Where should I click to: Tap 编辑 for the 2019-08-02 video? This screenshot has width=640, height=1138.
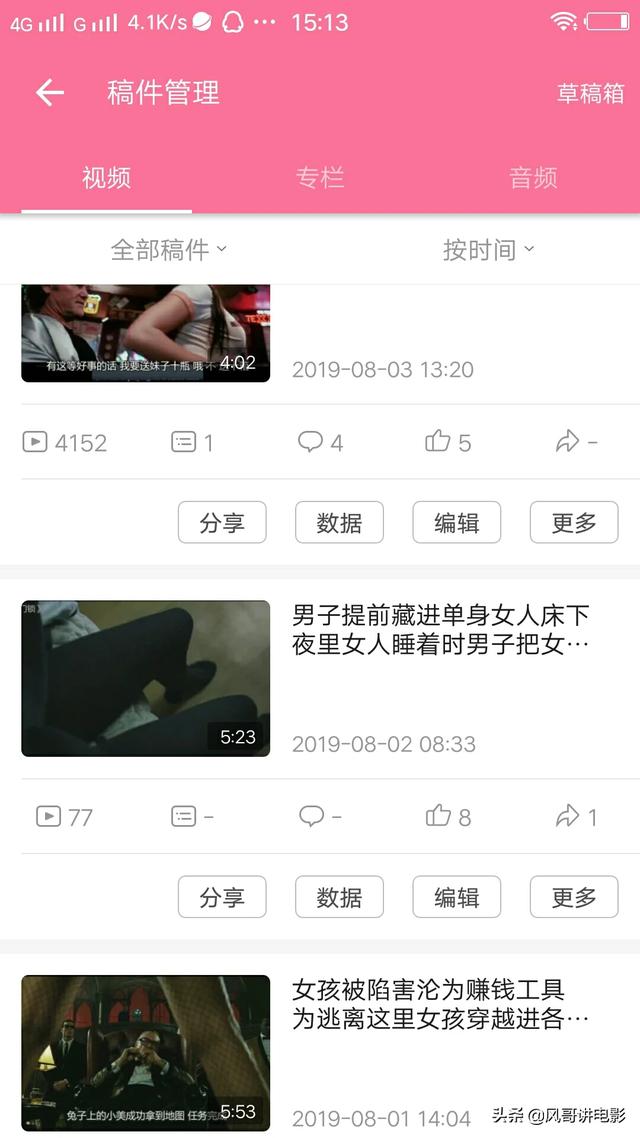[x=456, y=897]
